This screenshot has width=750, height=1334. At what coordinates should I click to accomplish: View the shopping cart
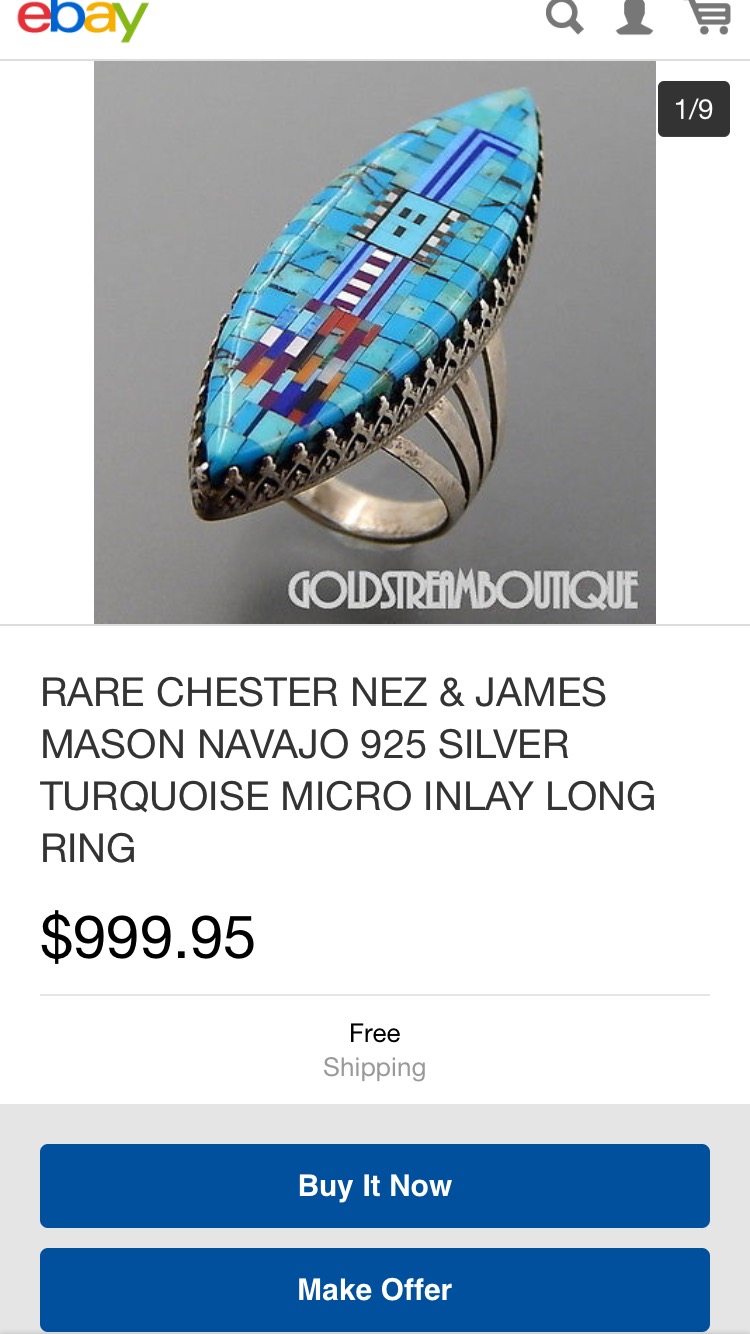707,16
